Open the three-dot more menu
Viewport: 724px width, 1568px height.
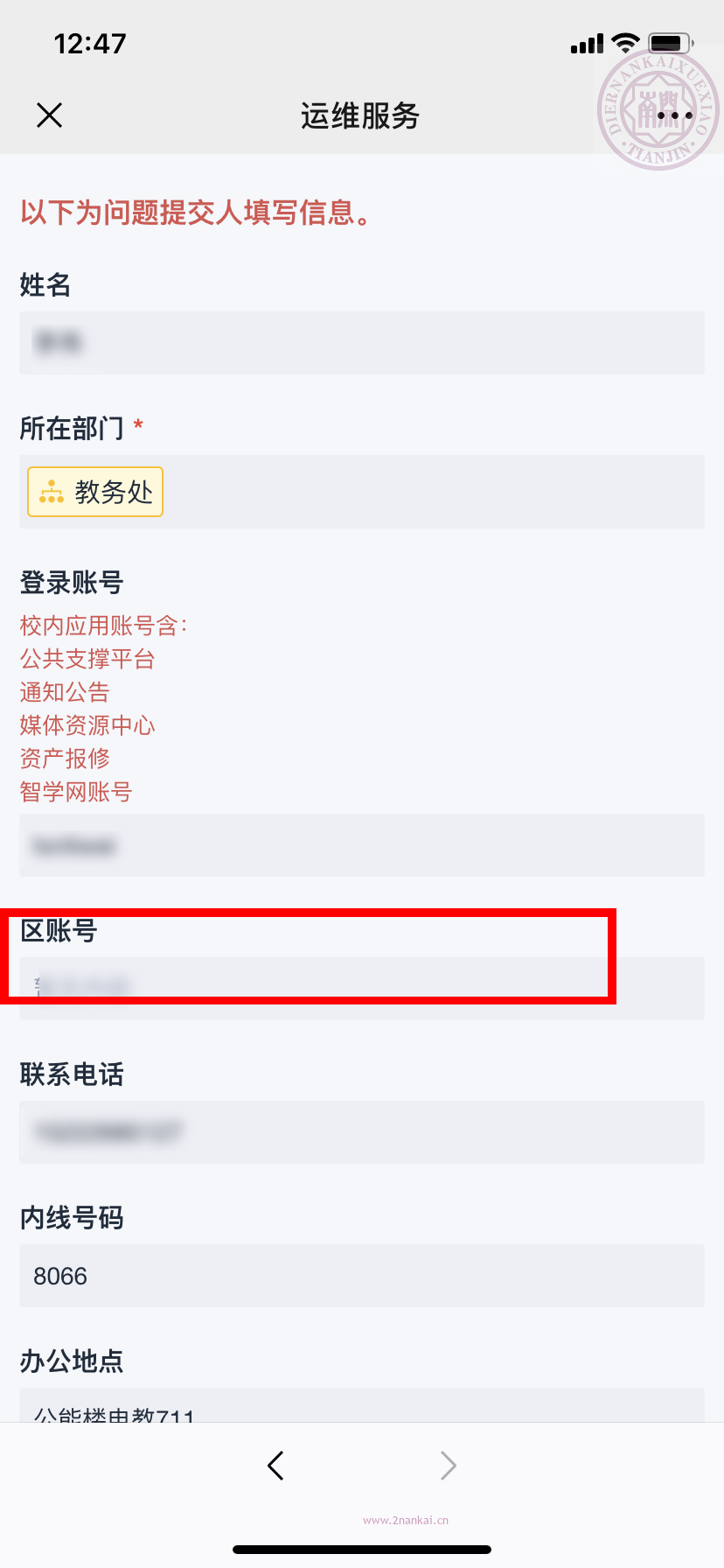674,115
